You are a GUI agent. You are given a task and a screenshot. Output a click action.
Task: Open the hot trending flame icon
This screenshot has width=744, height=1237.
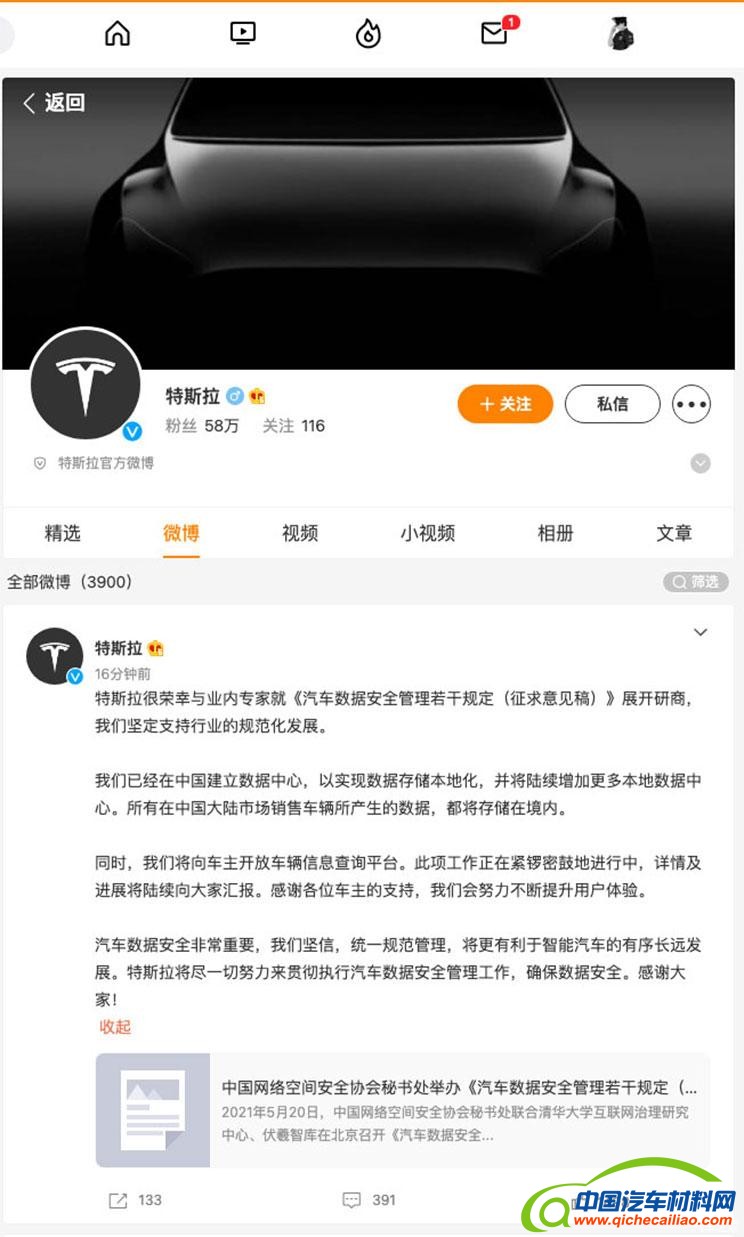click(368, 34)
